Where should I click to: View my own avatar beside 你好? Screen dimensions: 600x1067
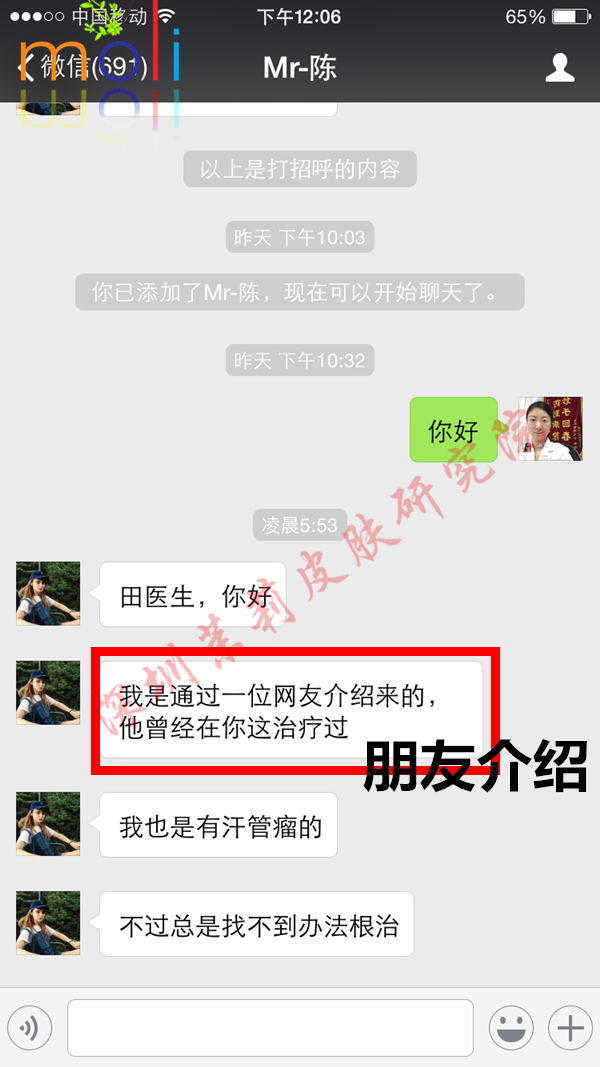pyautogui.click(x=551, y=429)
